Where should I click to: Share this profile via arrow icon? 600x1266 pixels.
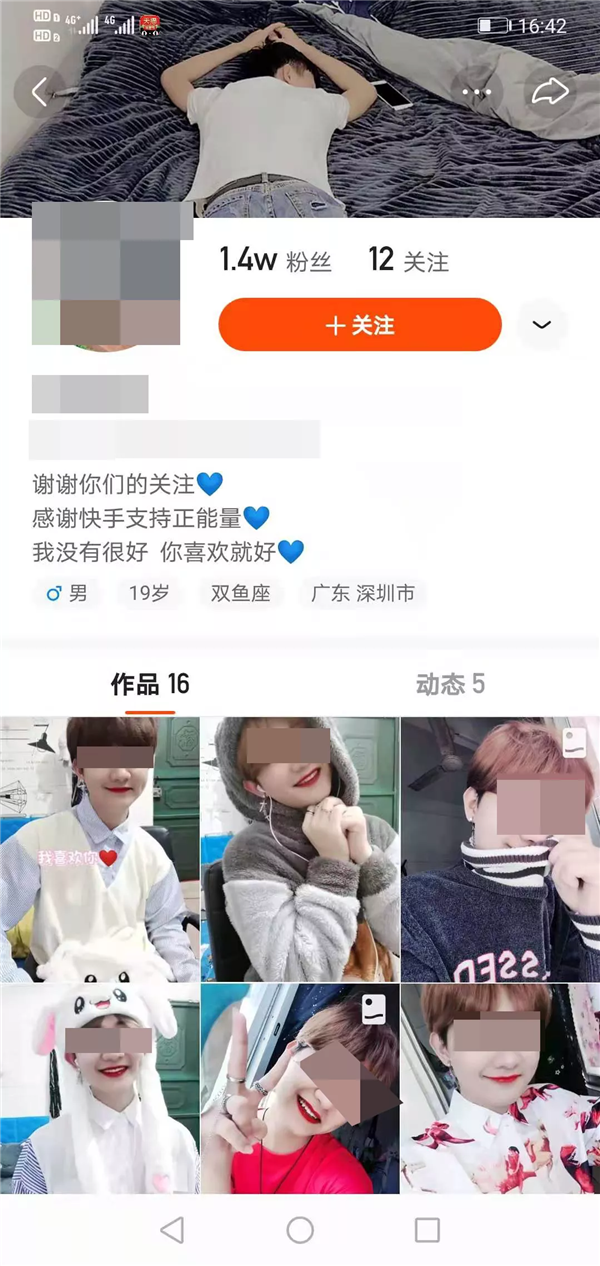click(x=549, y=92)
